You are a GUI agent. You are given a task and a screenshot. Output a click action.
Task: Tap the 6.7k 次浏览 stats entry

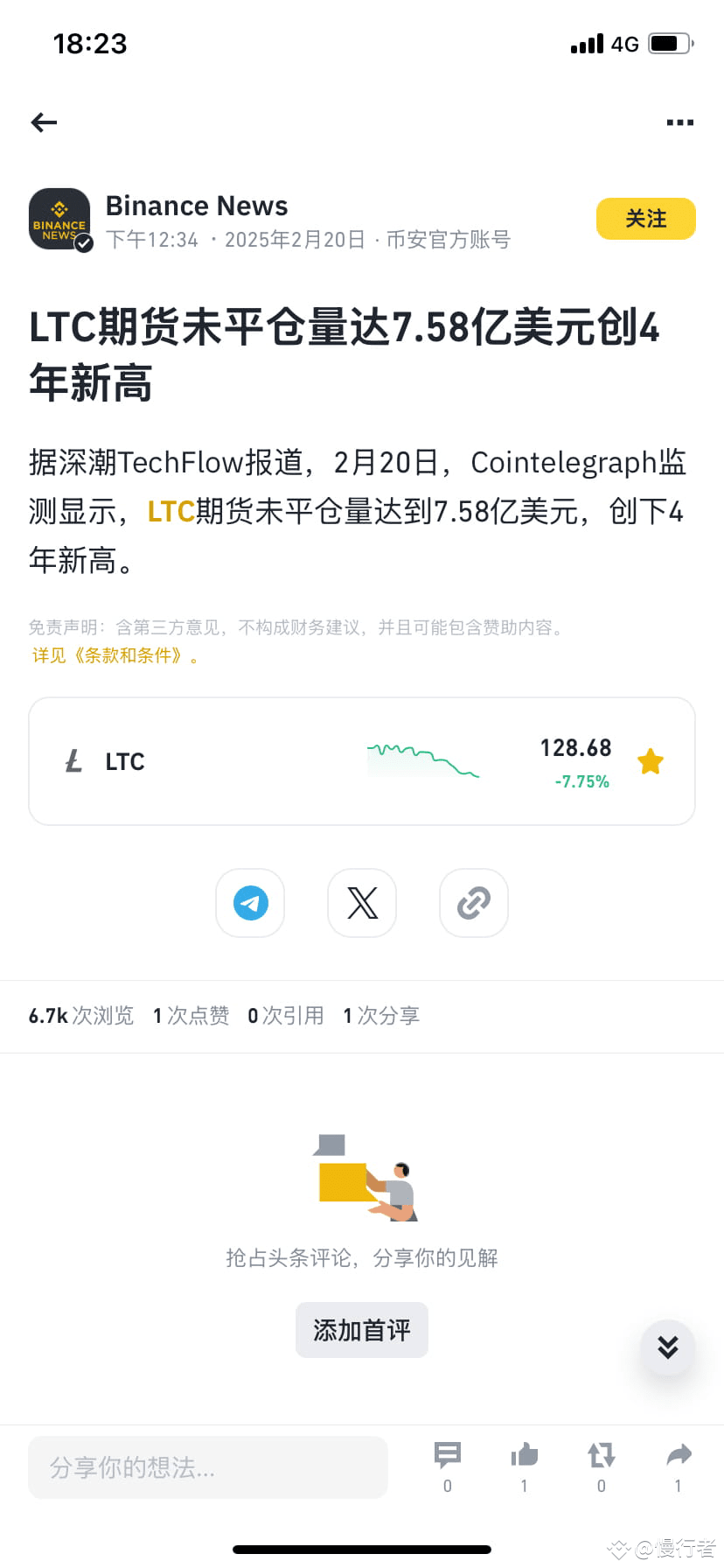tap(80, 1015)
